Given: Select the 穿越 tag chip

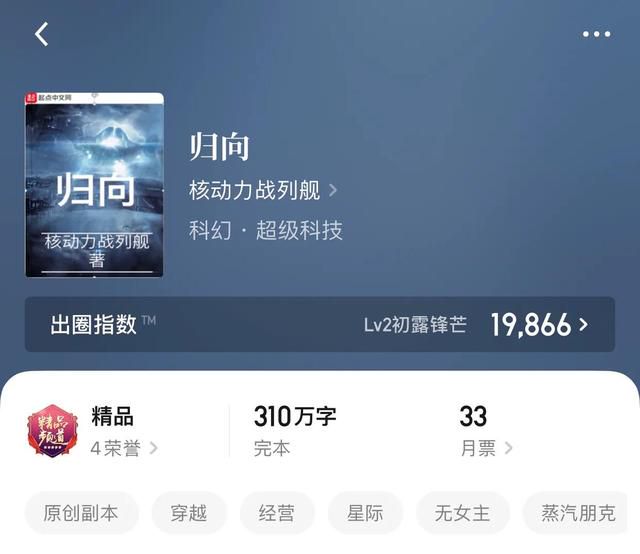Looking at the screenshot, I should (189, 513).
